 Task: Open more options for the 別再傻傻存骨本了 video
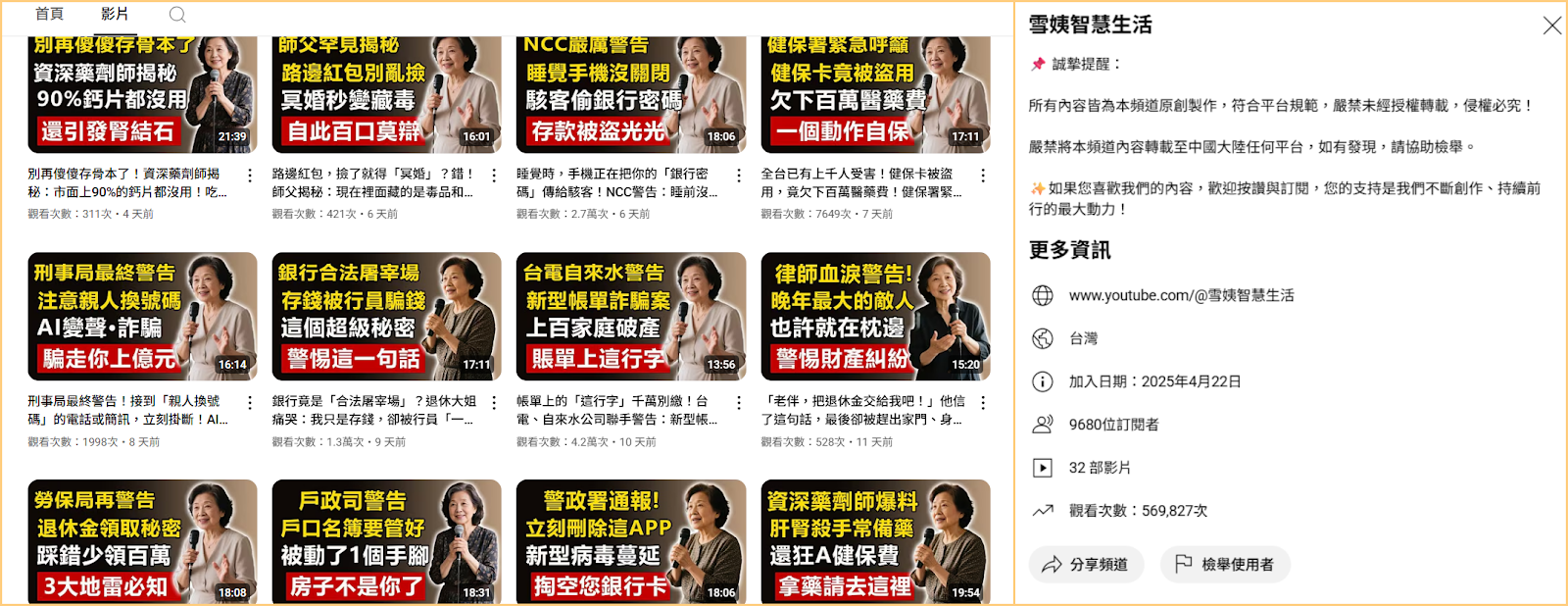coord(250,176)
